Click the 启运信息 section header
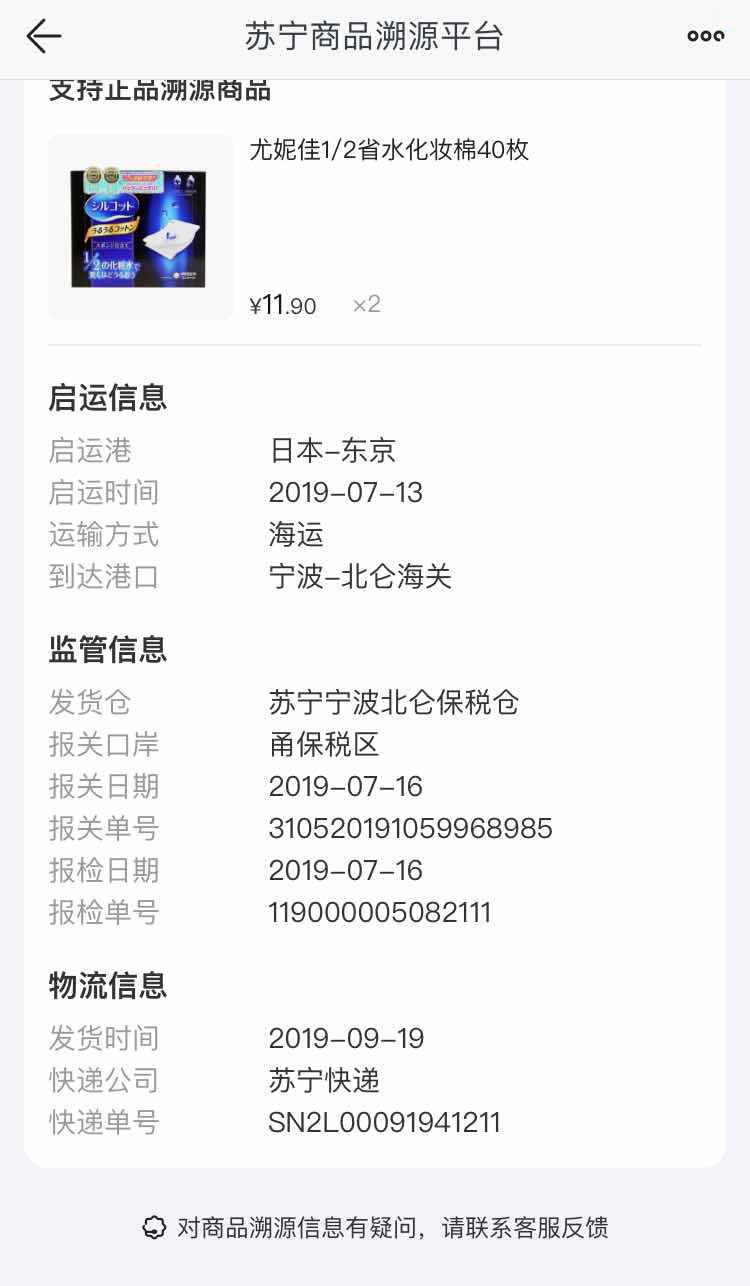750x1286 pixels. tap(110, 398)
